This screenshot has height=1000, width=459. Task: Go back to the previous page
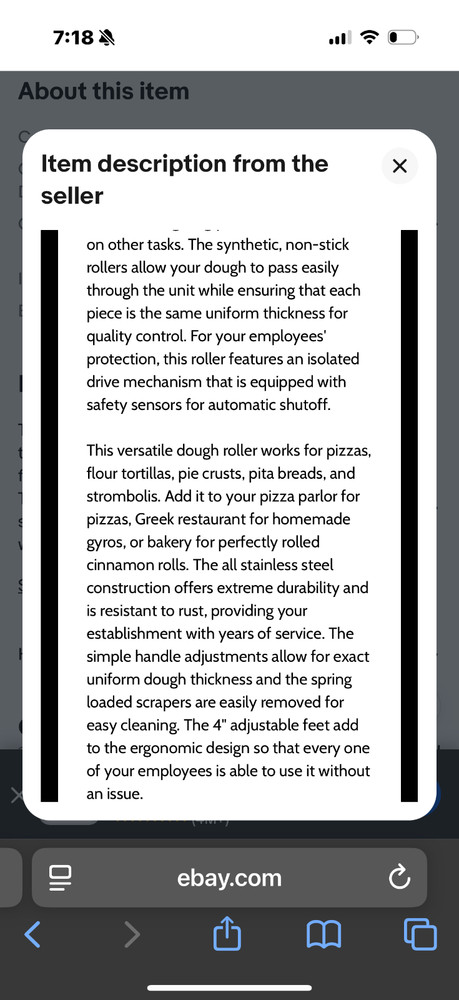tap(32, 934)
